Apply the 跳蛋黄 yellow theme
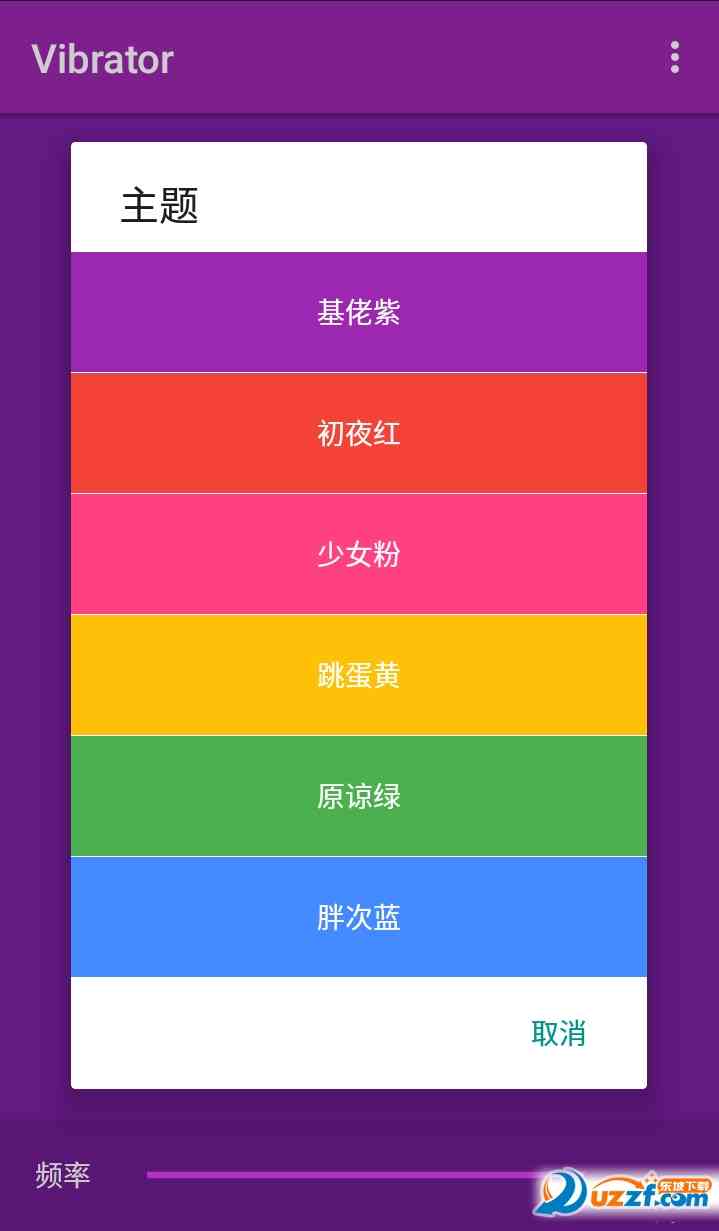Image resolution: width=719 pixels, height=1231 pixels. [359, 676]
